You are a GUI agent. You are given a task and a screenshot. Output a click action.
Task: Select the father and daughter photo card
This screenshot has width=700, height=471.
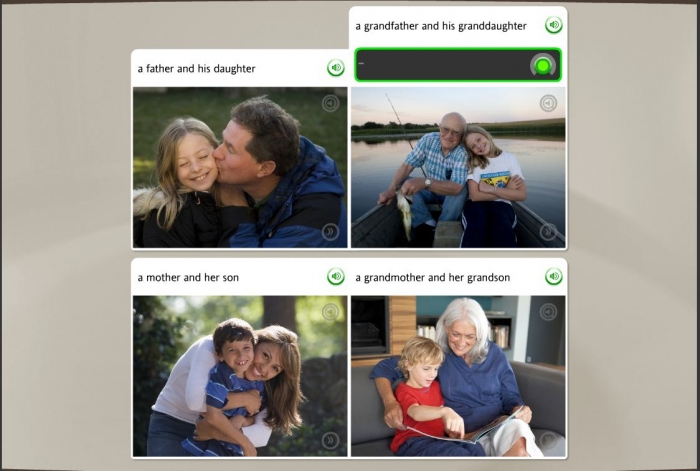[240, 168]
